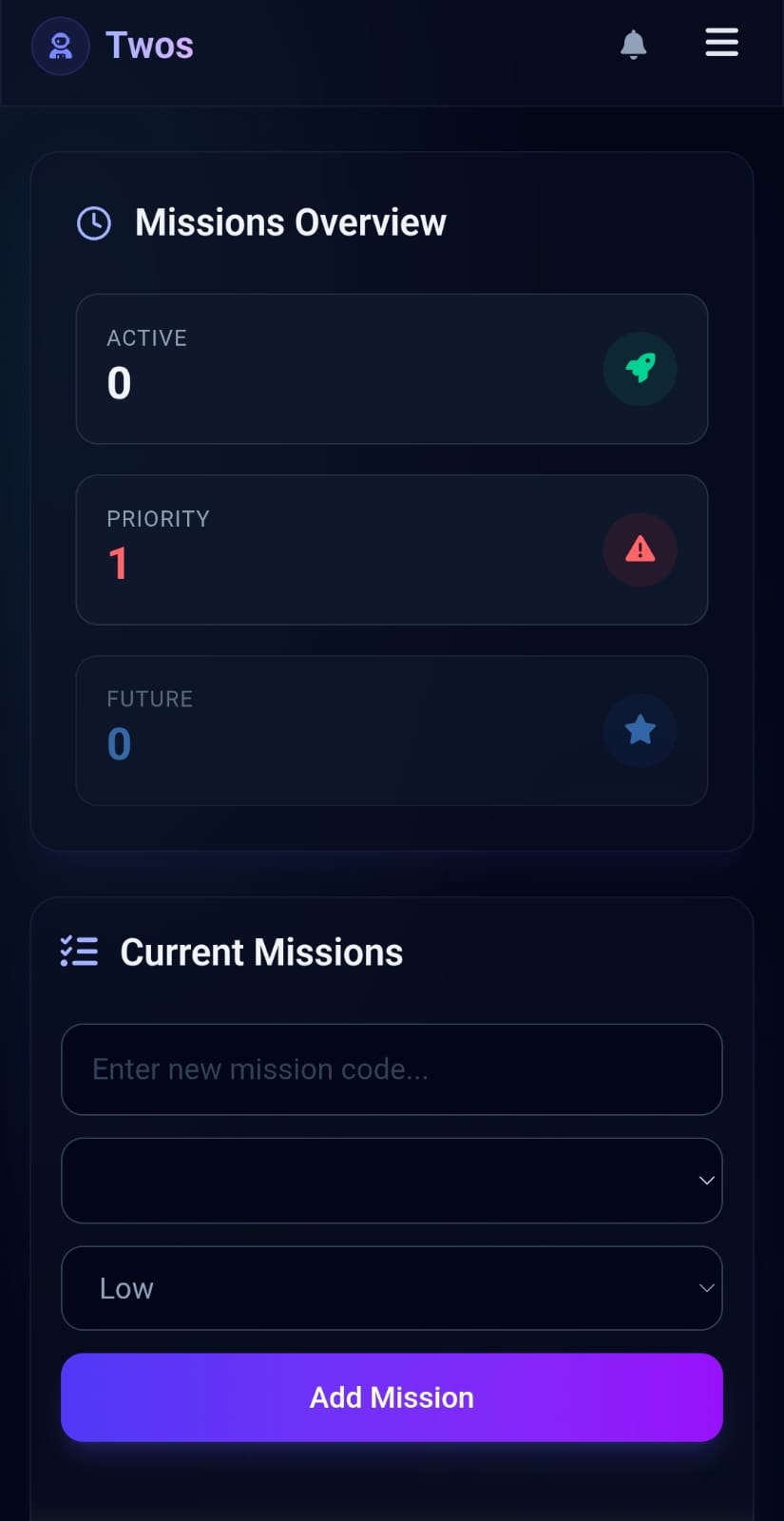Viewport: 784px width, 1521px height.
Task: Expand the empty dropdown below the mission code
Action: click(392, 1180)
